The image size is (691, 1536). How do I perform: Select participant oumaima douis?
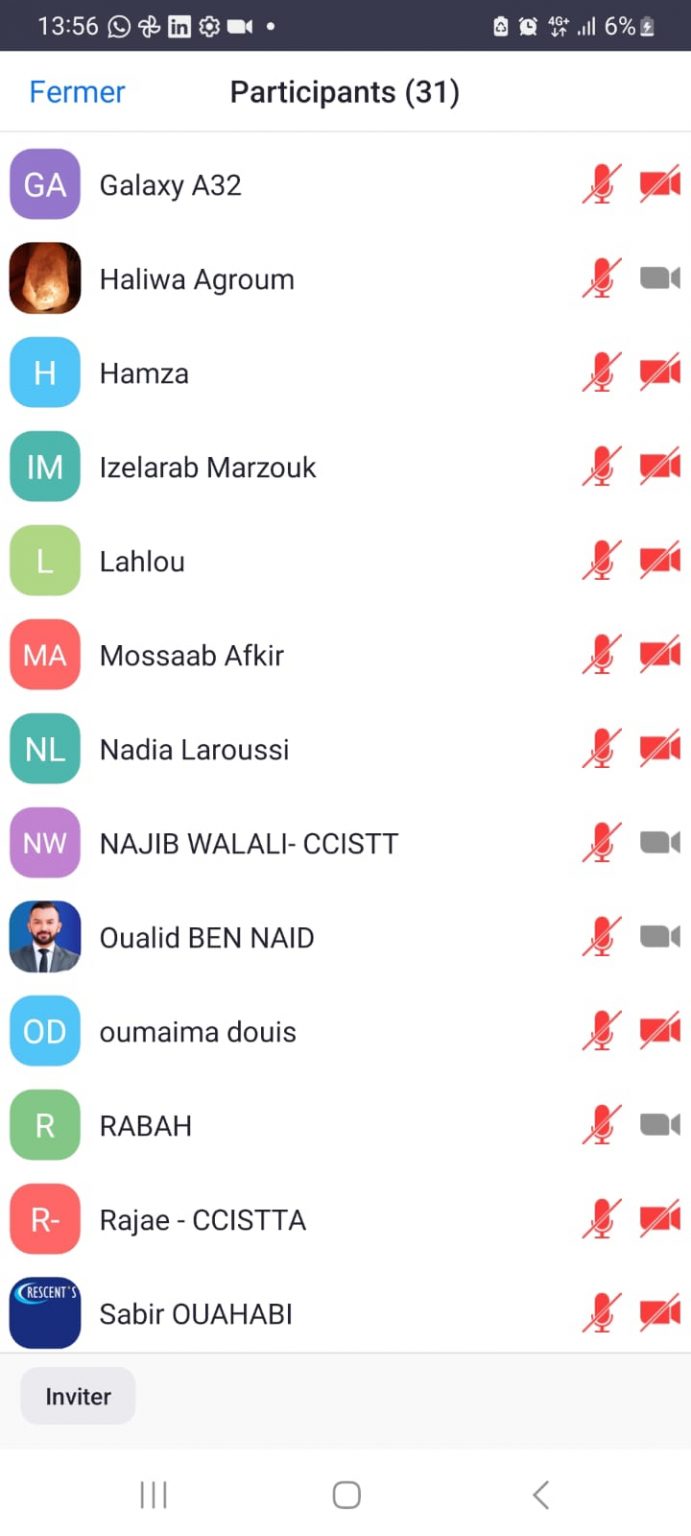(345, 1031)
